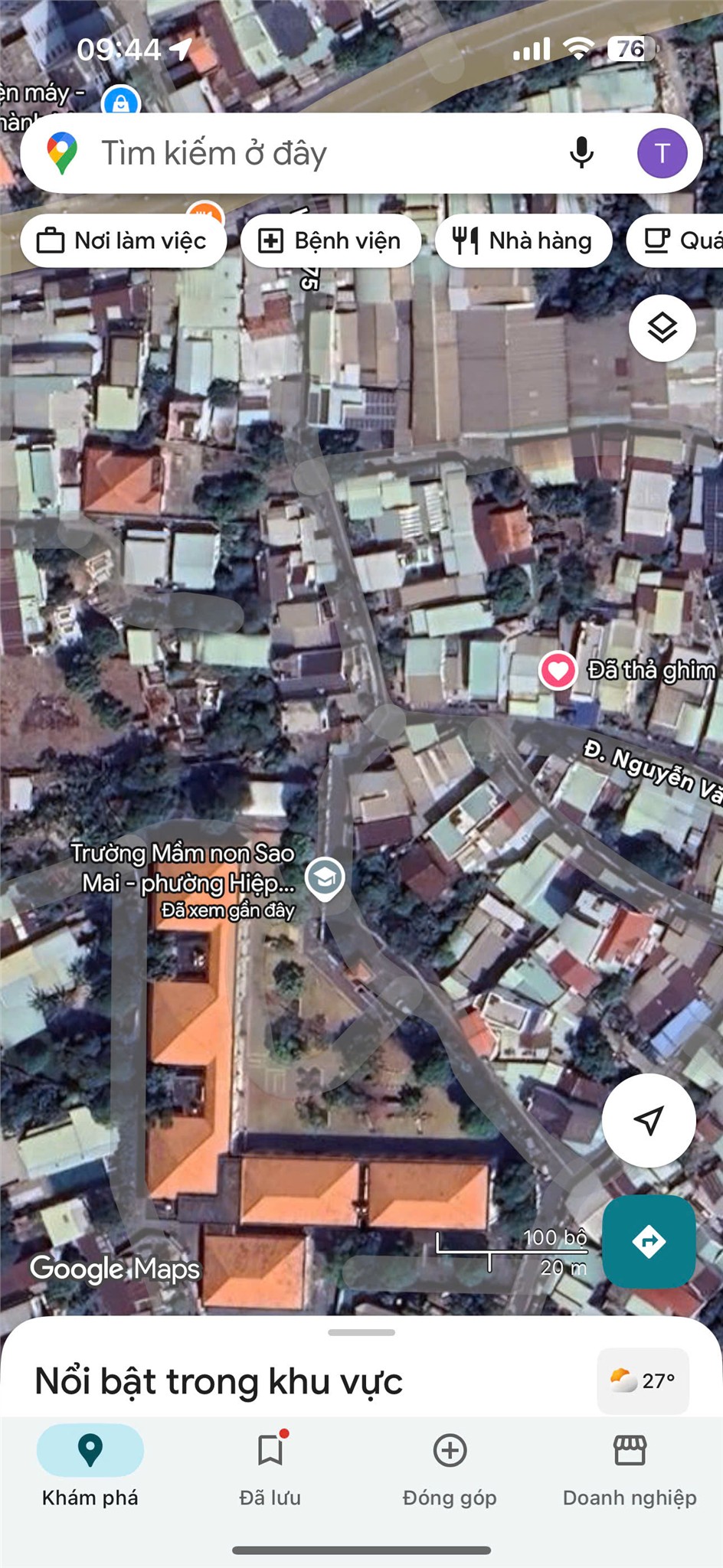
Task: Center map on my location
Action: (649, 1120)
